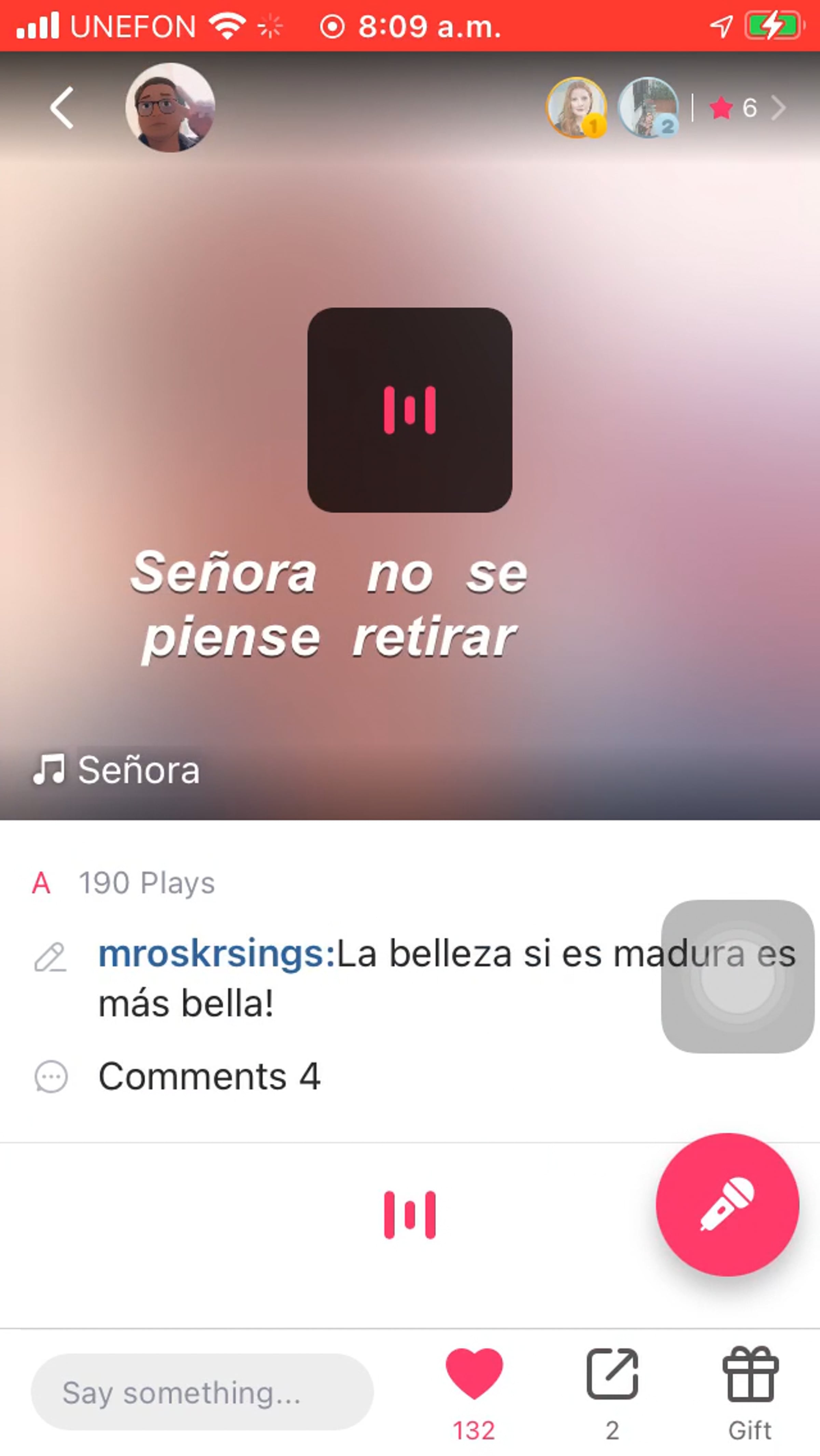Open the AssistiveTouch floating button
820x1456 pixels.
click(737, 977)
